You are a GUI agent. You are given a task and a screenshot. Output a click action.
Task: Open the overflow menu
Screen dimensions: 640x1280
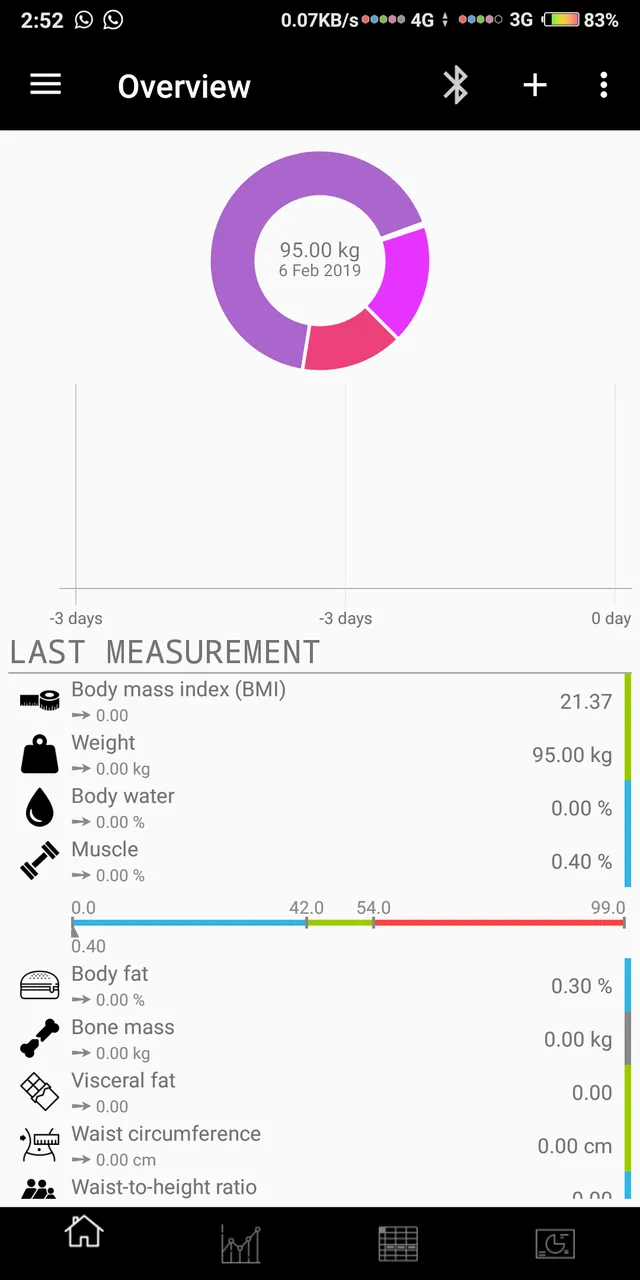[603, 85]
